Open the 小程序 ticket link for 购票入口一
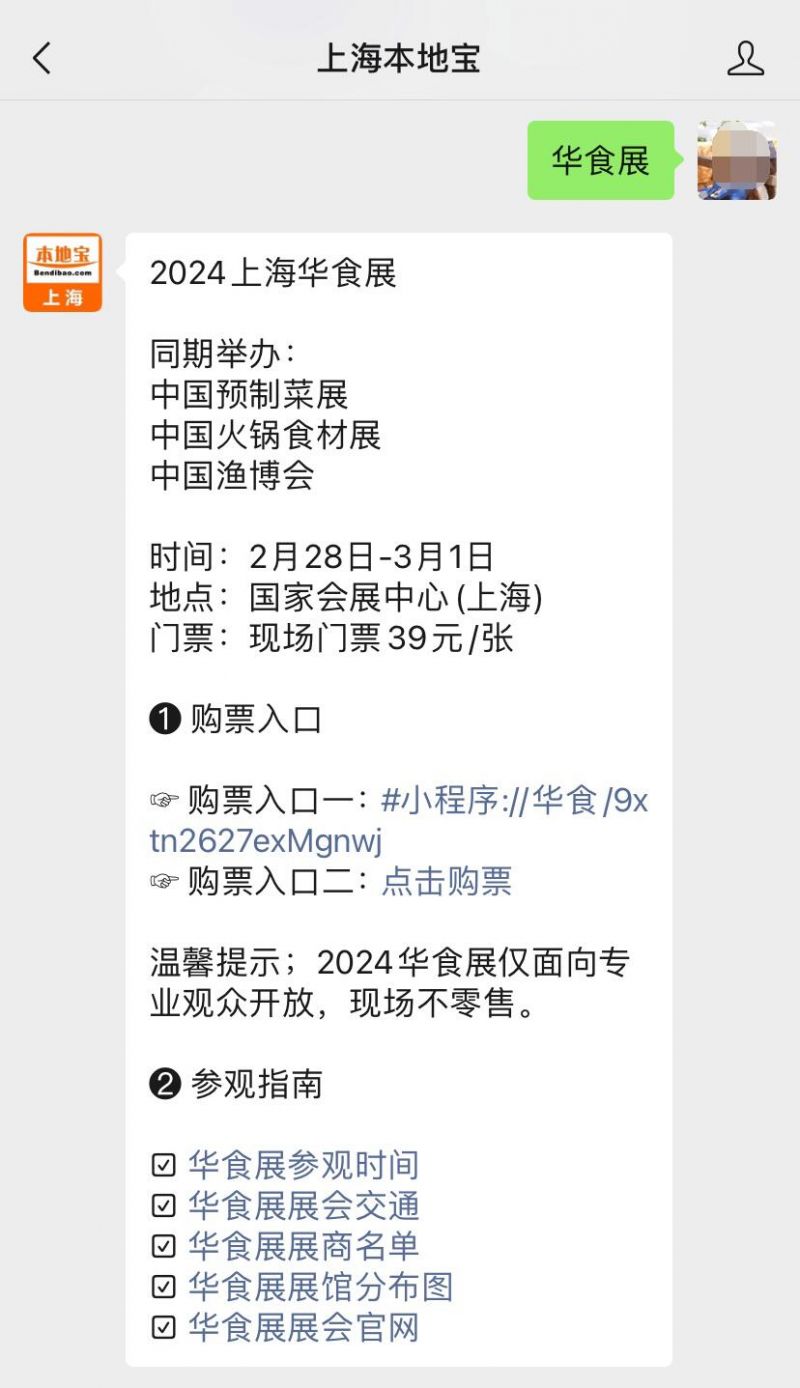This screenshot has height=1388, width=800. tap(514, 801)
